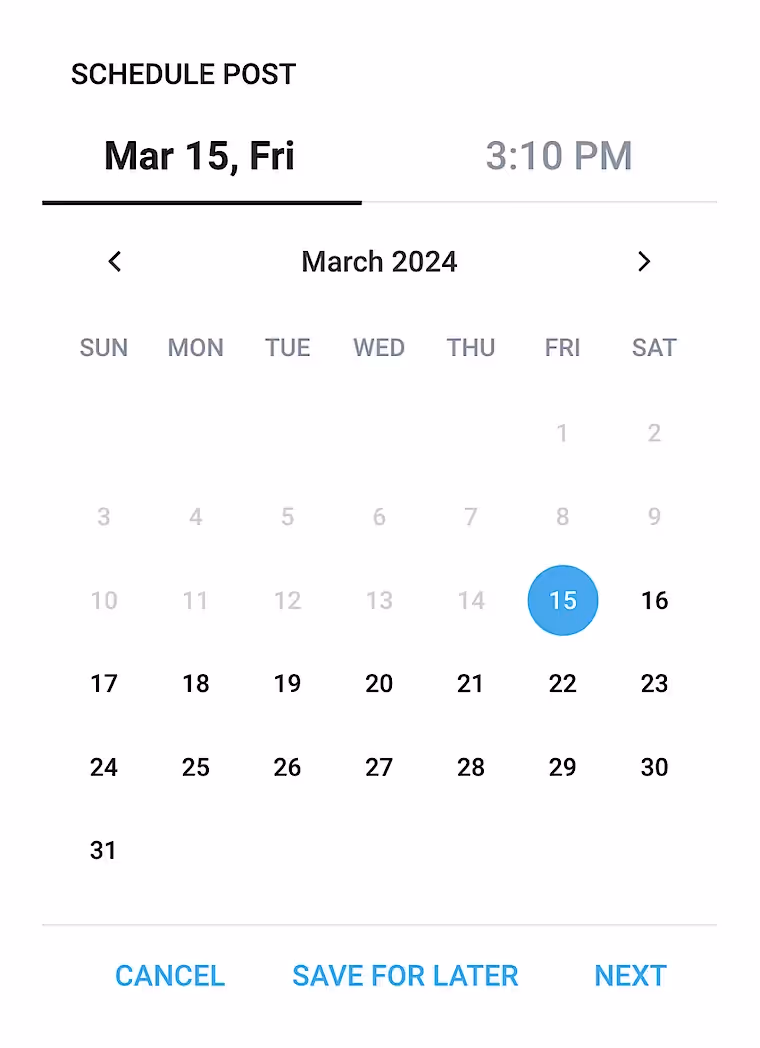Screen dimensions: 760x1048
Task: Switch to the Mar 15, Fri date tab
Action: point(200,157)
